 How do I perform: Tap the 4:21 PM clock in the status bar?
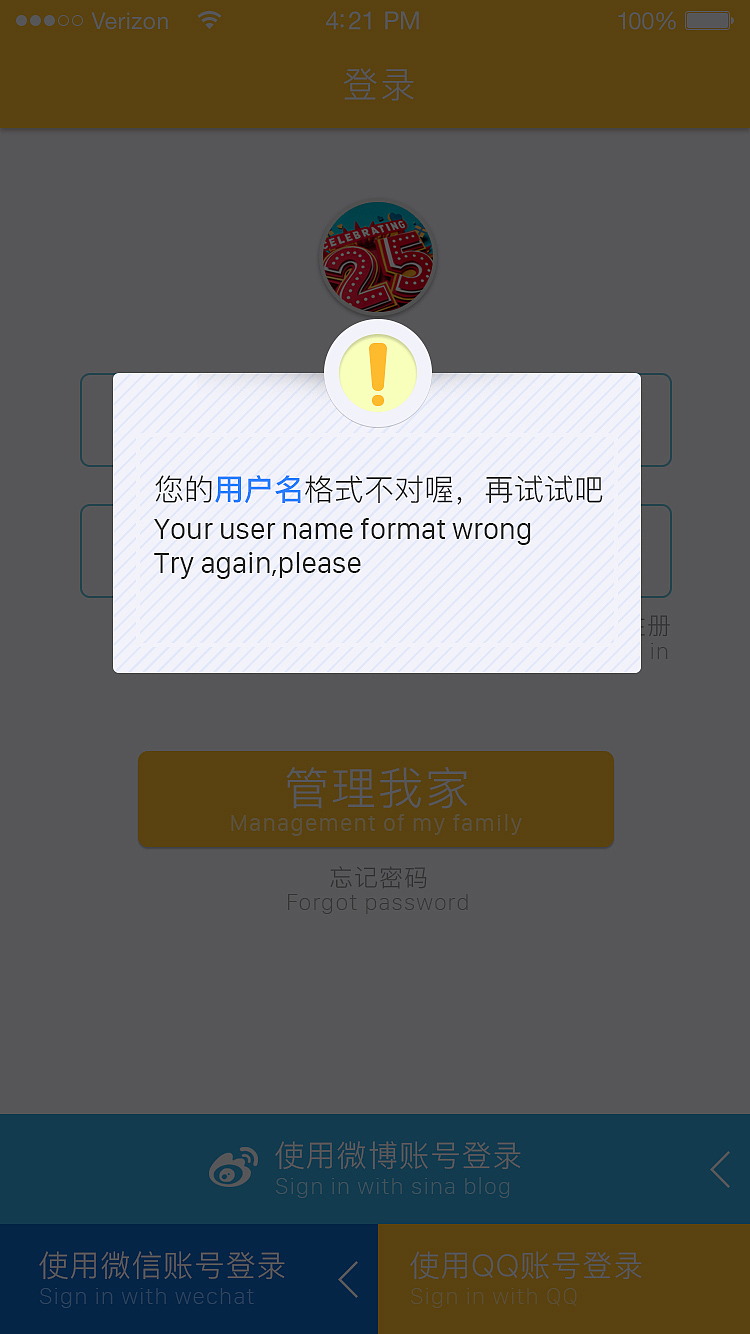coord(373,20)
